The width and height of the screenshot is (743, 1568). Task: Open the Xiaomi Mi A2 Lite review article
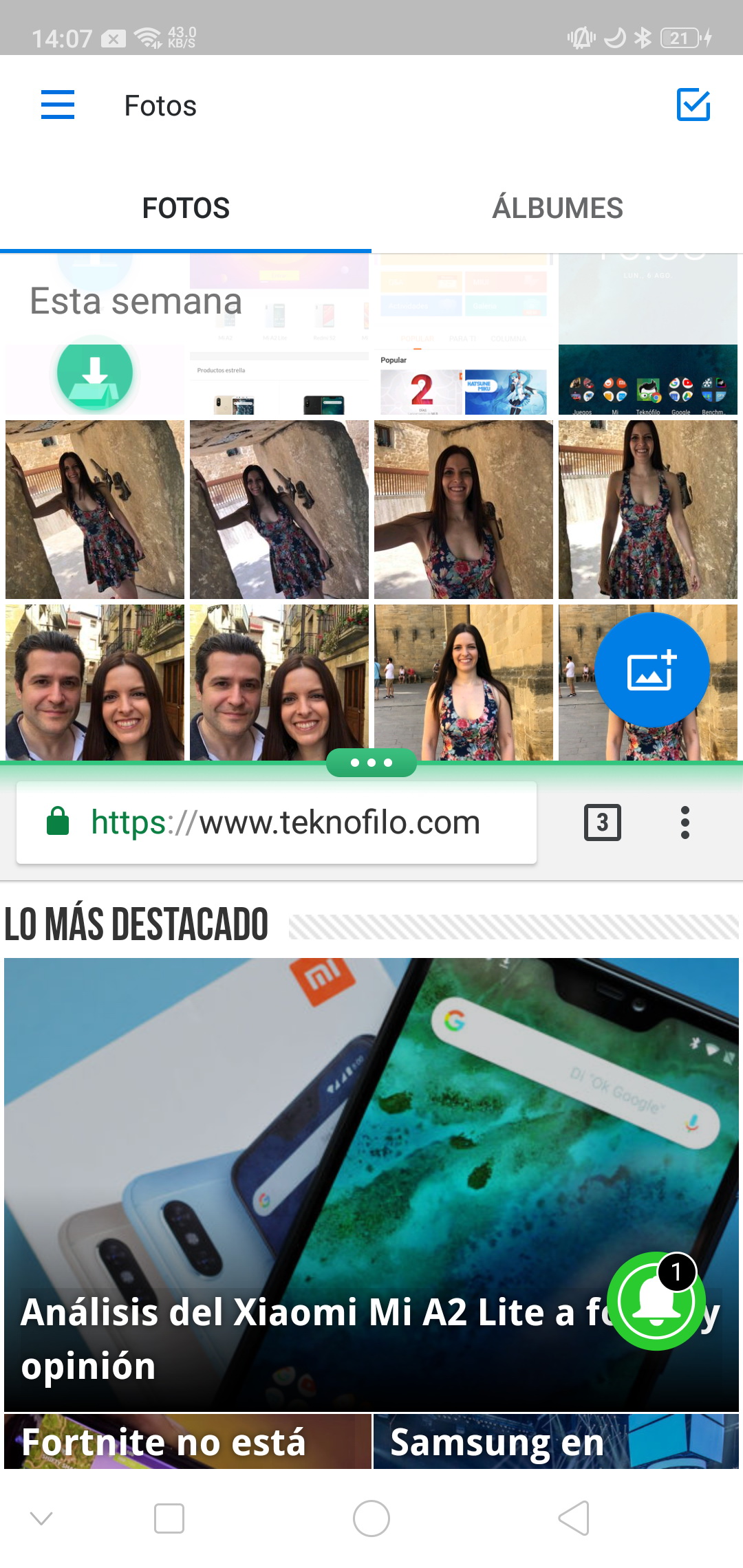[371, 1184]
